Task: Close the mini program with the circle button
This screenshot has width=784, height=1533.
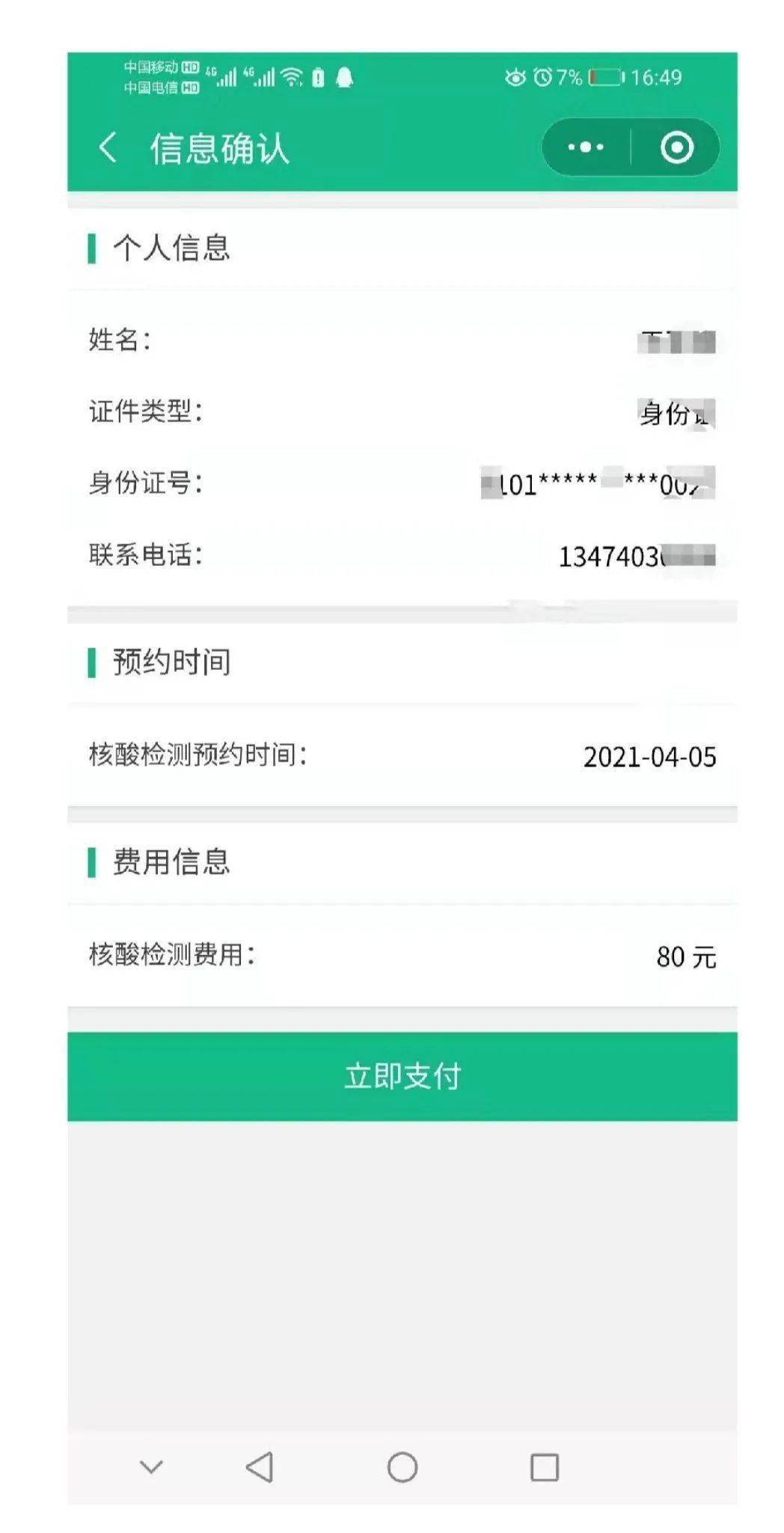Action: coord(677,147)
